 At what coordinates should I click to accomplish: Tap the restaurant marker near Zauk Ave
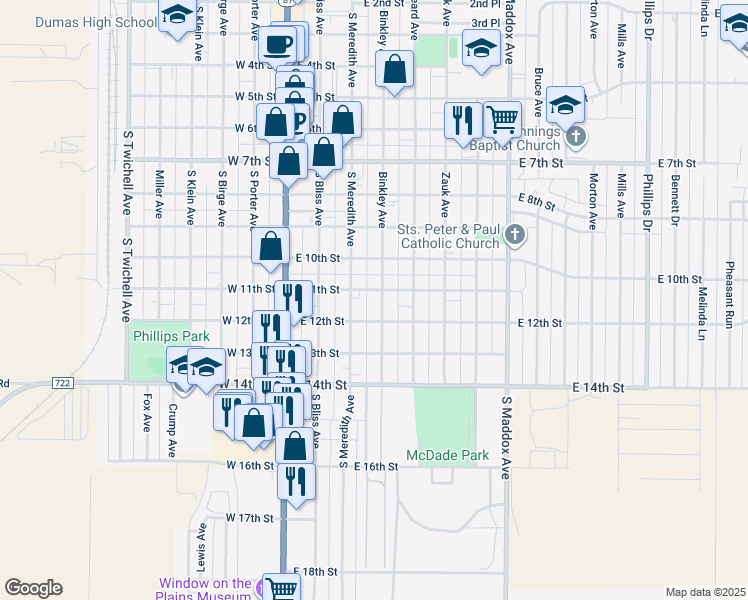pyautogui.click(x=463, y=121)
